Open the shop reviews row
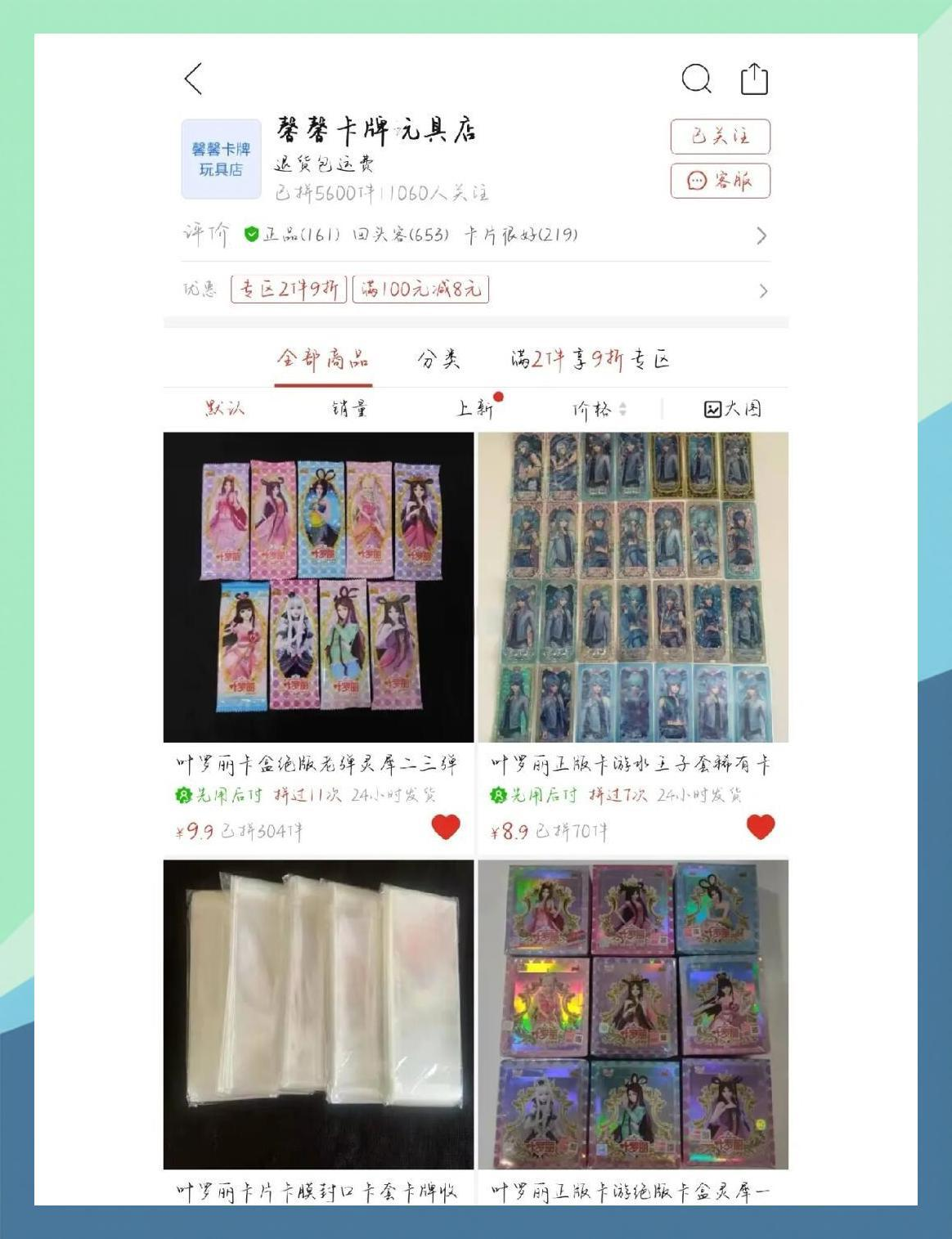 pyautogui.click(x=474, y=236)
